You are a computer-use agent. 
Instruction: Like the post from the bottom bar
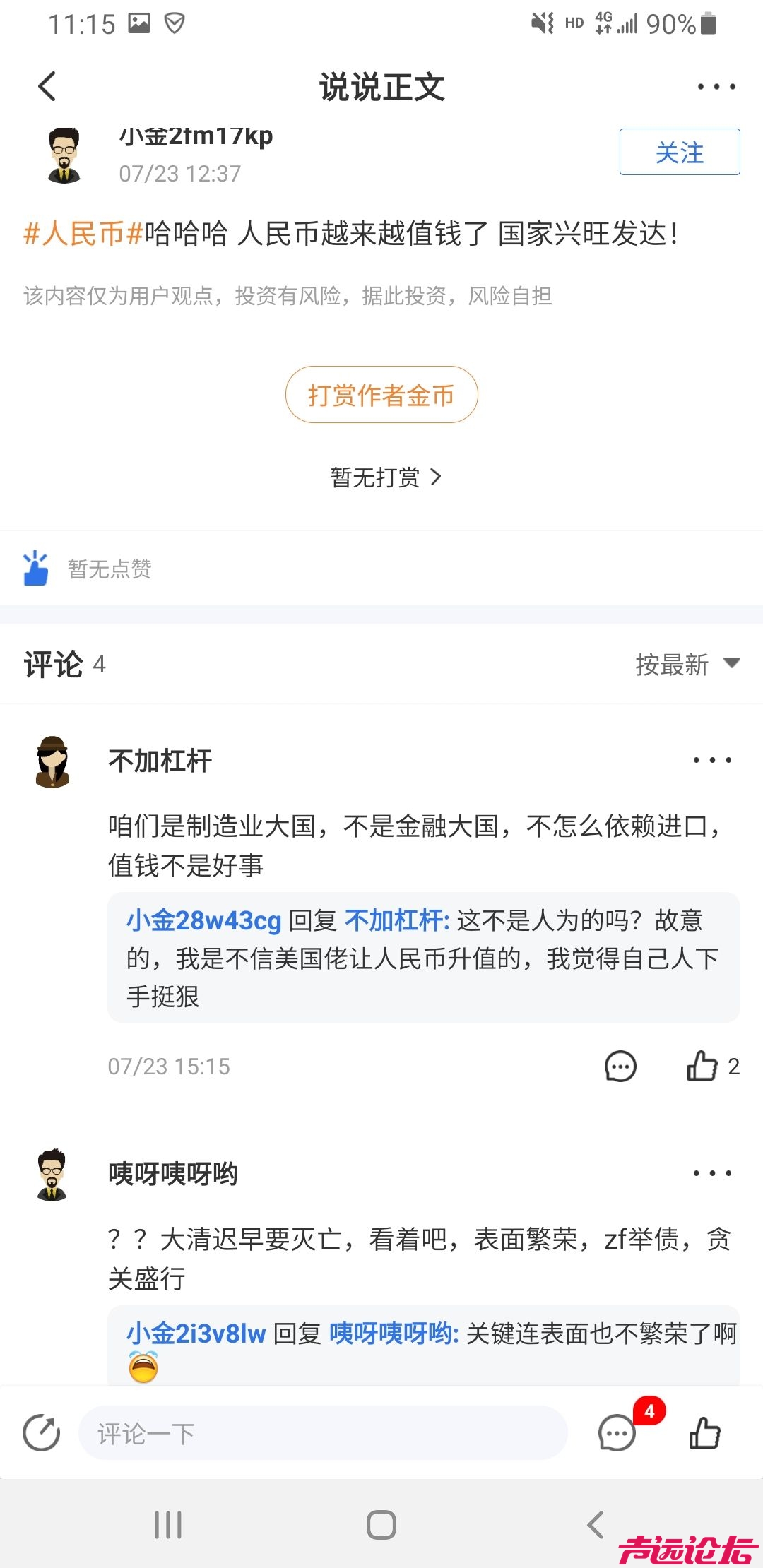pyautogui.click(x=704, y=1434)
